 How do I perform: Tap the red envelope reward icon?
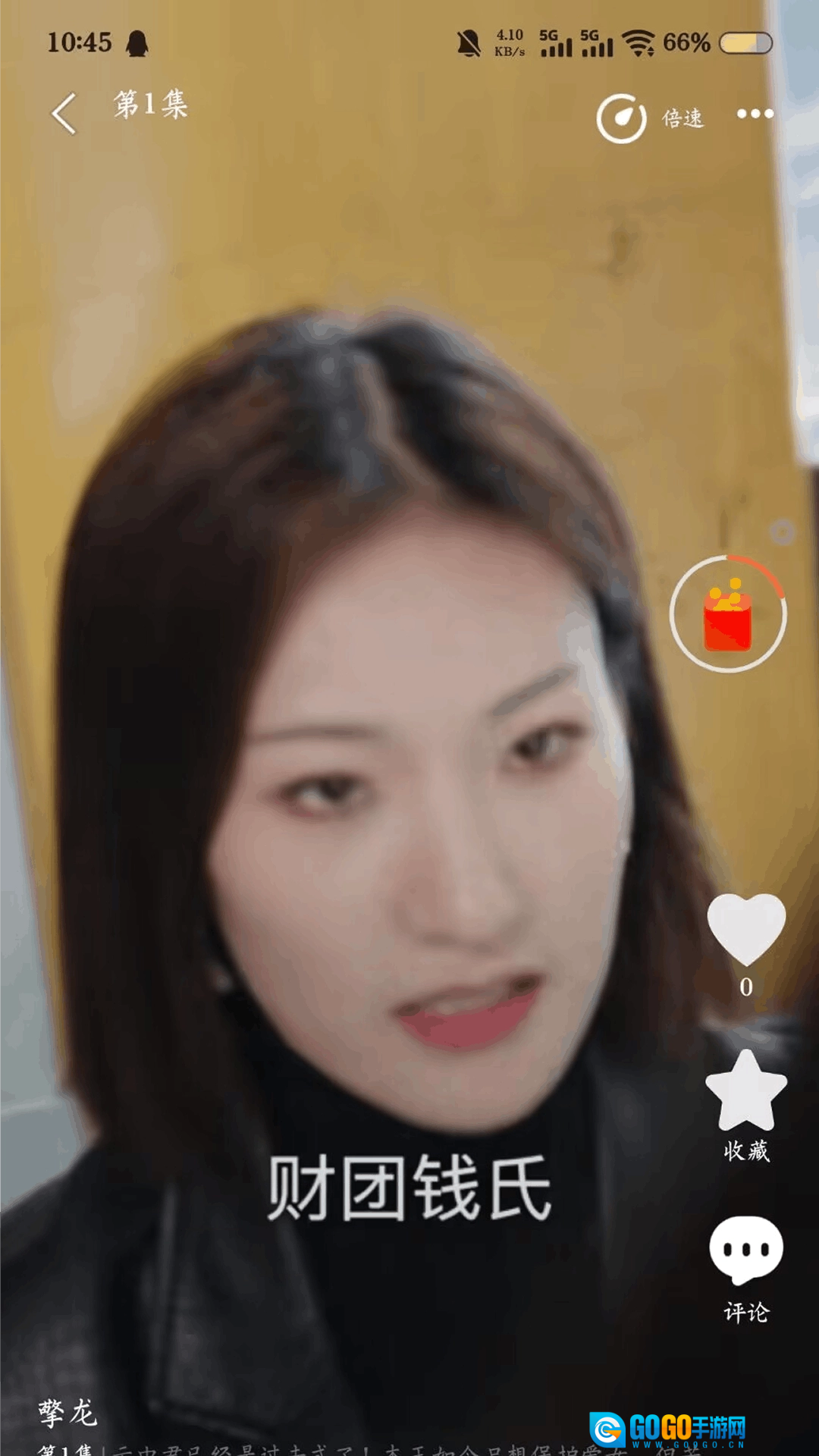728,613
